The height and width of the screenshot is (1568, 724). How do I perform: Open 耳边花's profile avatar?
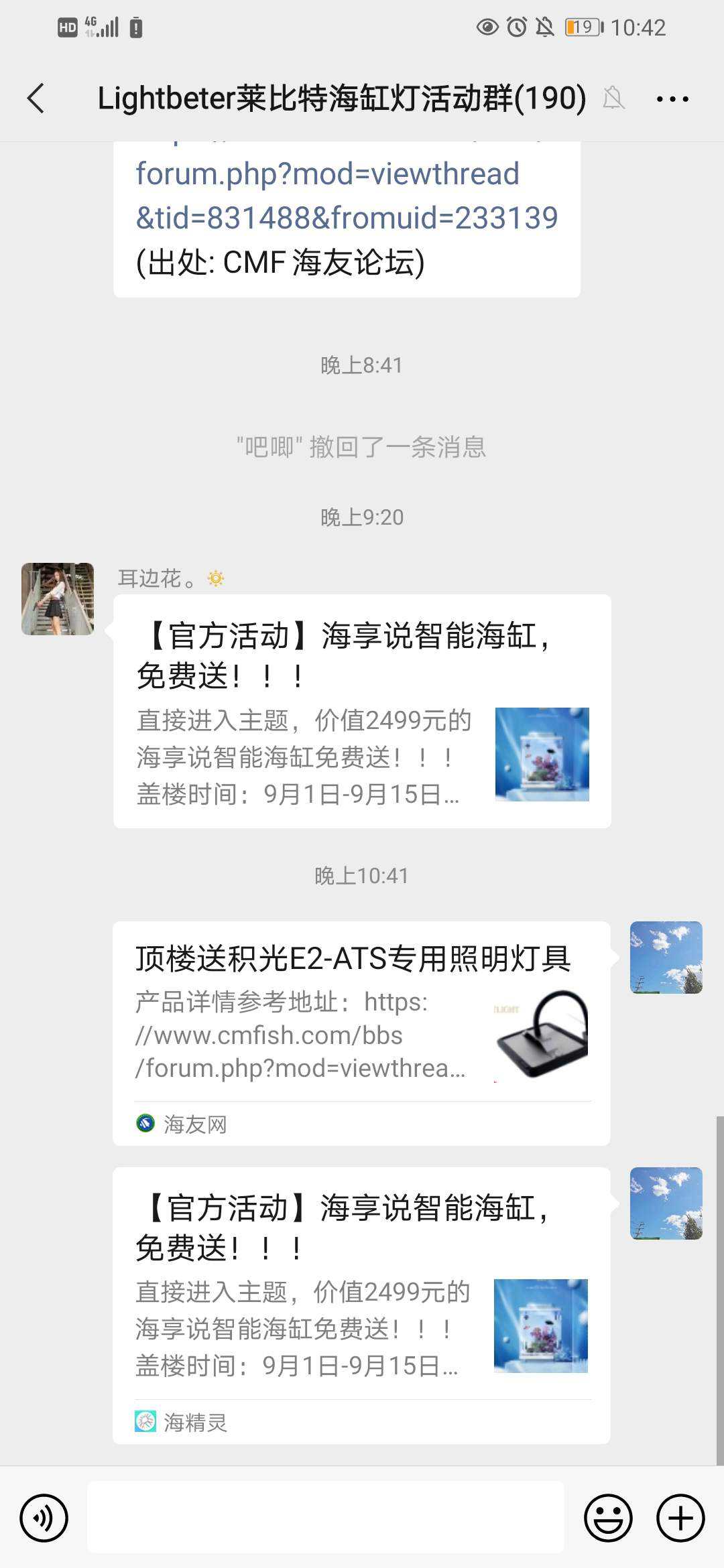[58, 598]
